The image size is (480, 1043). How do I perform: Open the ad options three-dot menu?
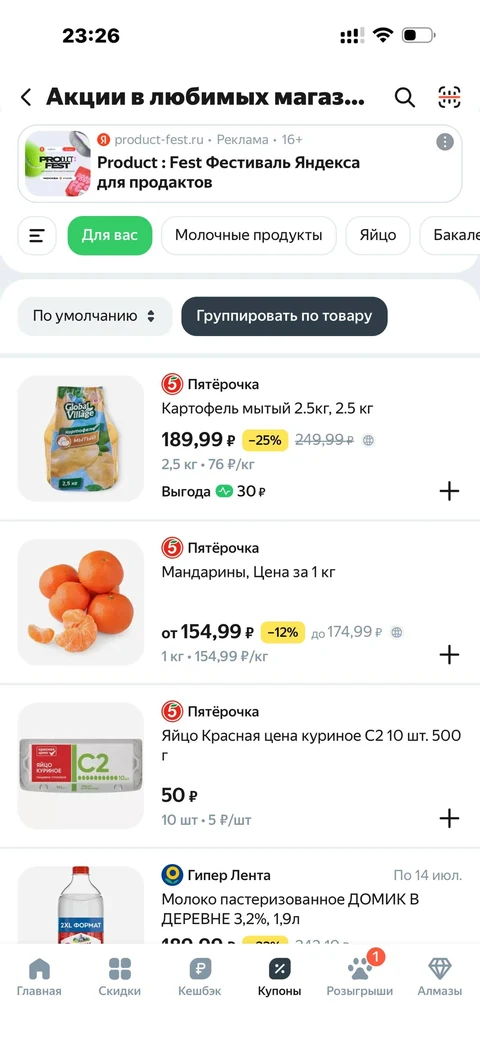(445, 142)
